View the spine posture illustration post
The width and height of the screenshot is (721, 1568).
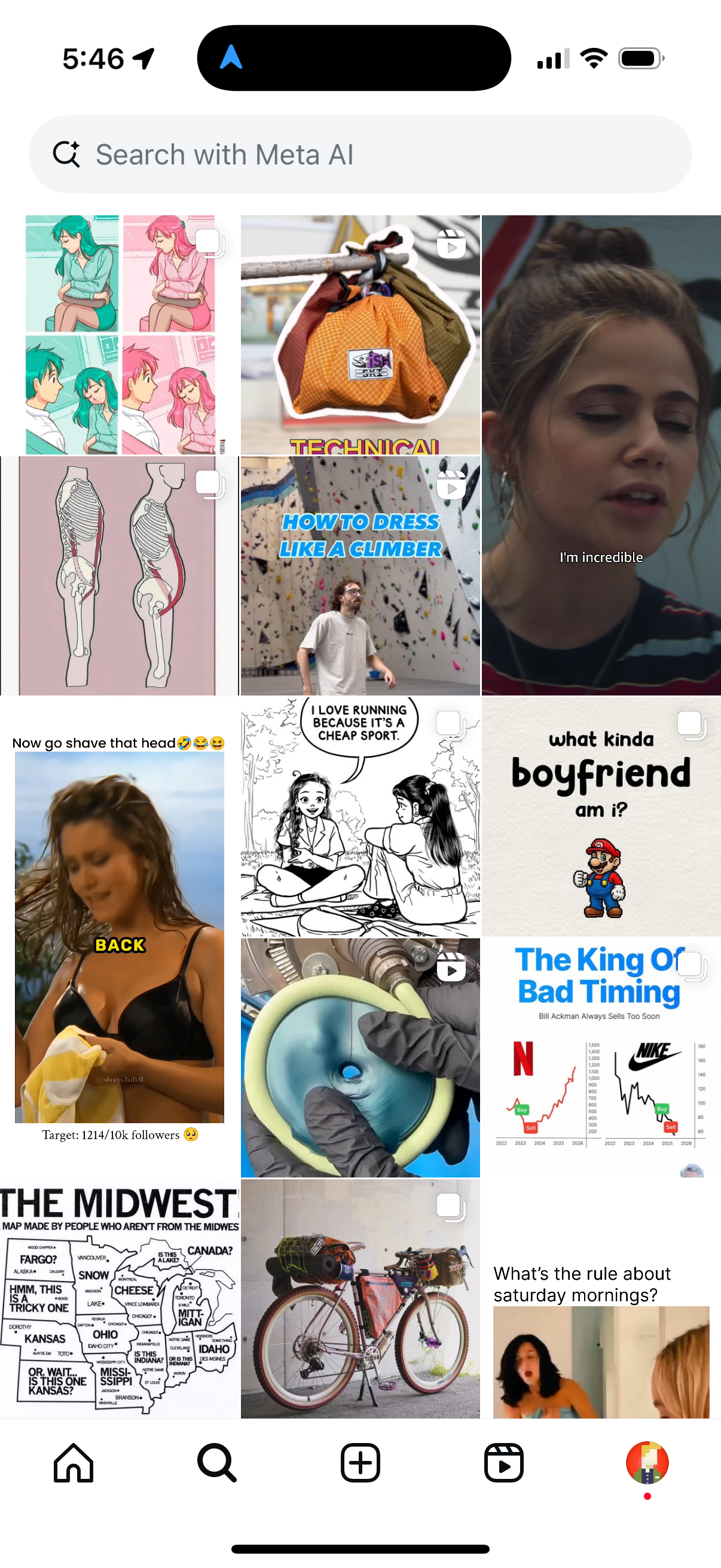[x=119, y=576]
